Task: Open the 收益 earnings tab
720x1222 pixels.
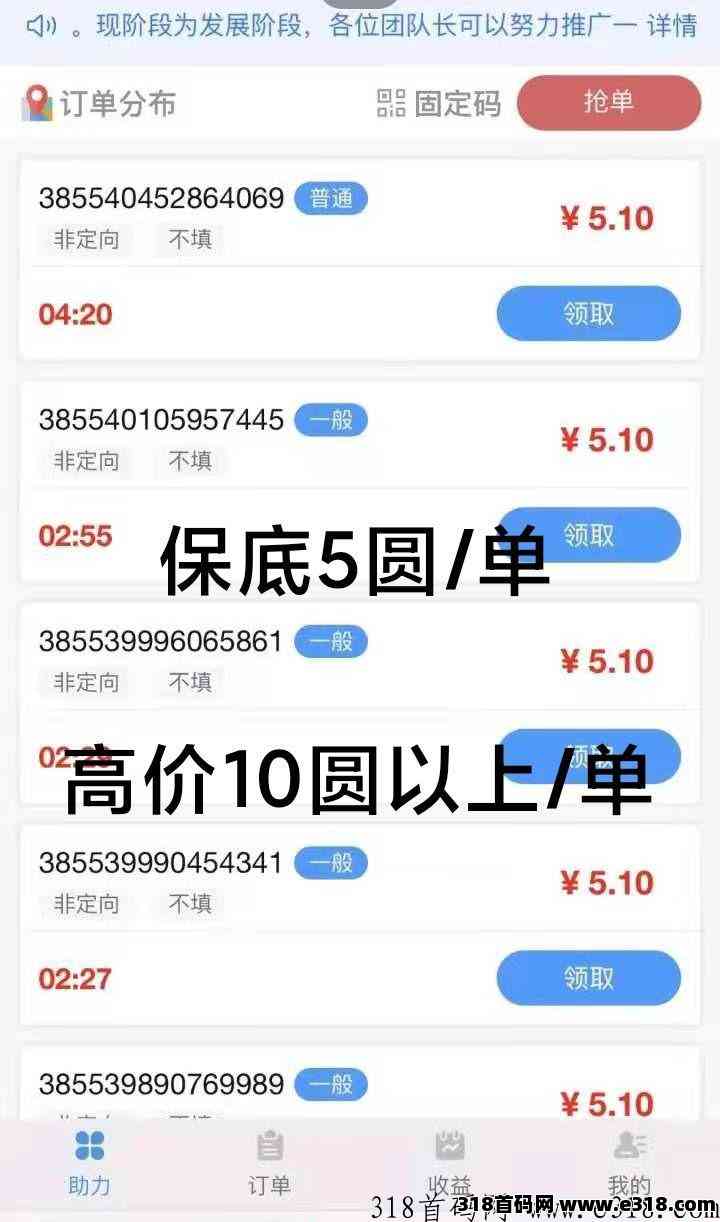Action: click(x=449, y=1163)
